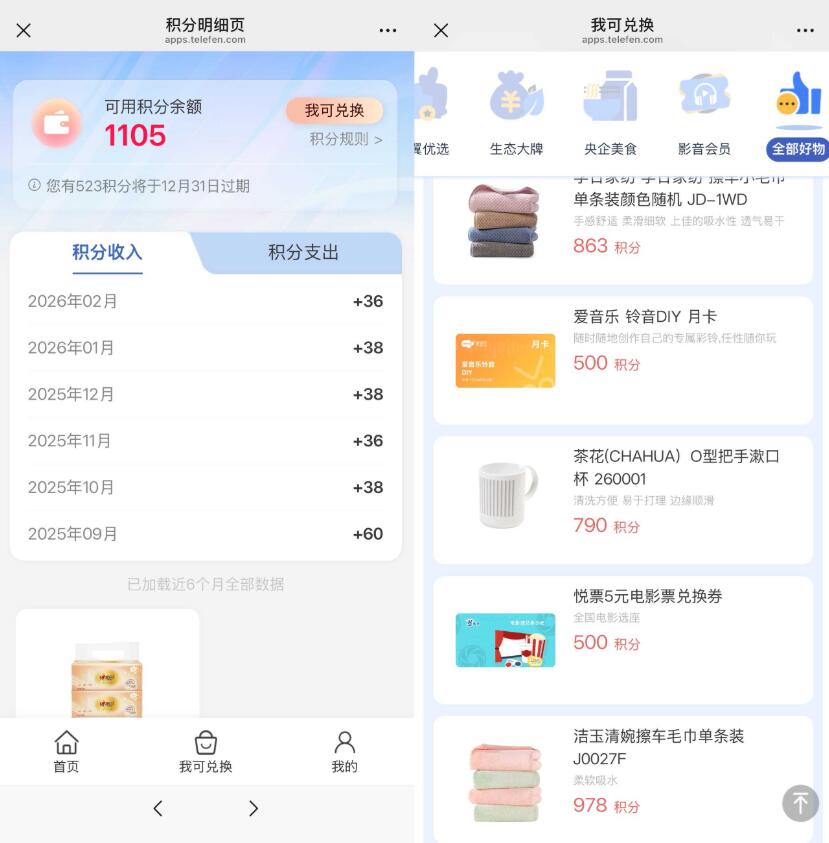829x843 pixels.
Task: Select the 影音会员 headphones category icon
Action: point(703,101)
